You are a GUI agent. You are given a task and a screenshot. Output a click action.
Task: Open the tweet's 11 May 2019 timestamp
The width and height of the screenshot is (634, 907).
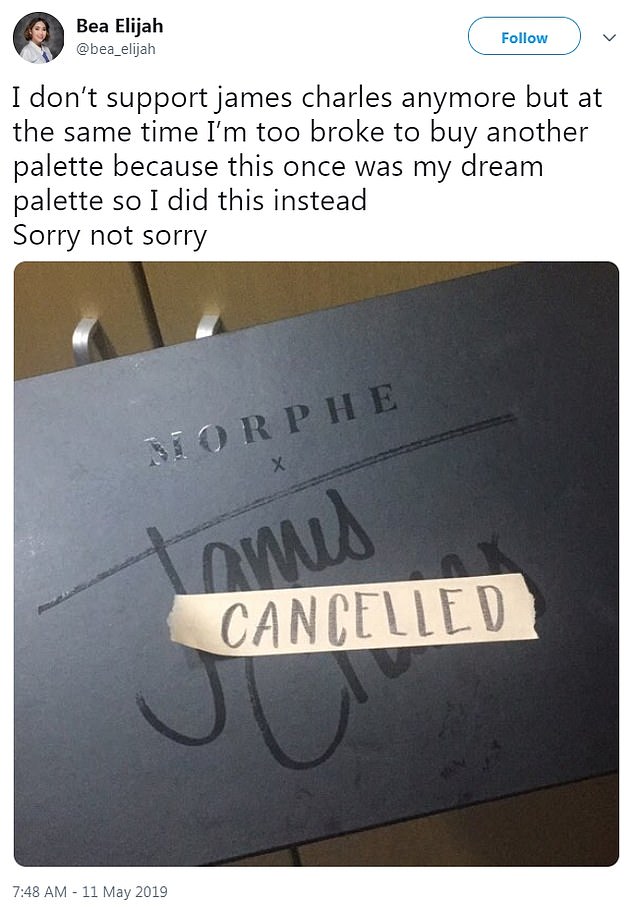click(x=91, y=891)
